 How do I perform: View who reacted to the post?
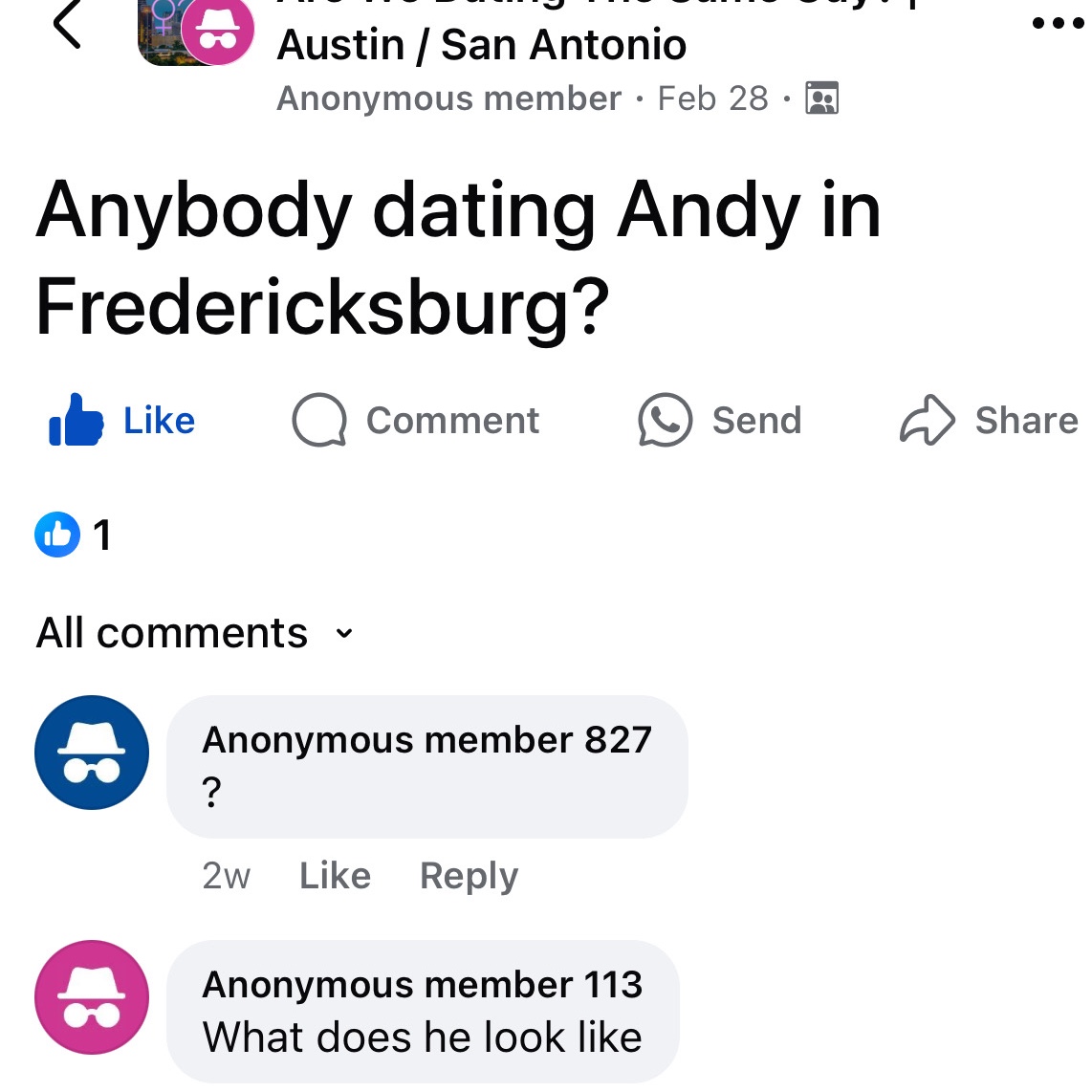[74, 535]
